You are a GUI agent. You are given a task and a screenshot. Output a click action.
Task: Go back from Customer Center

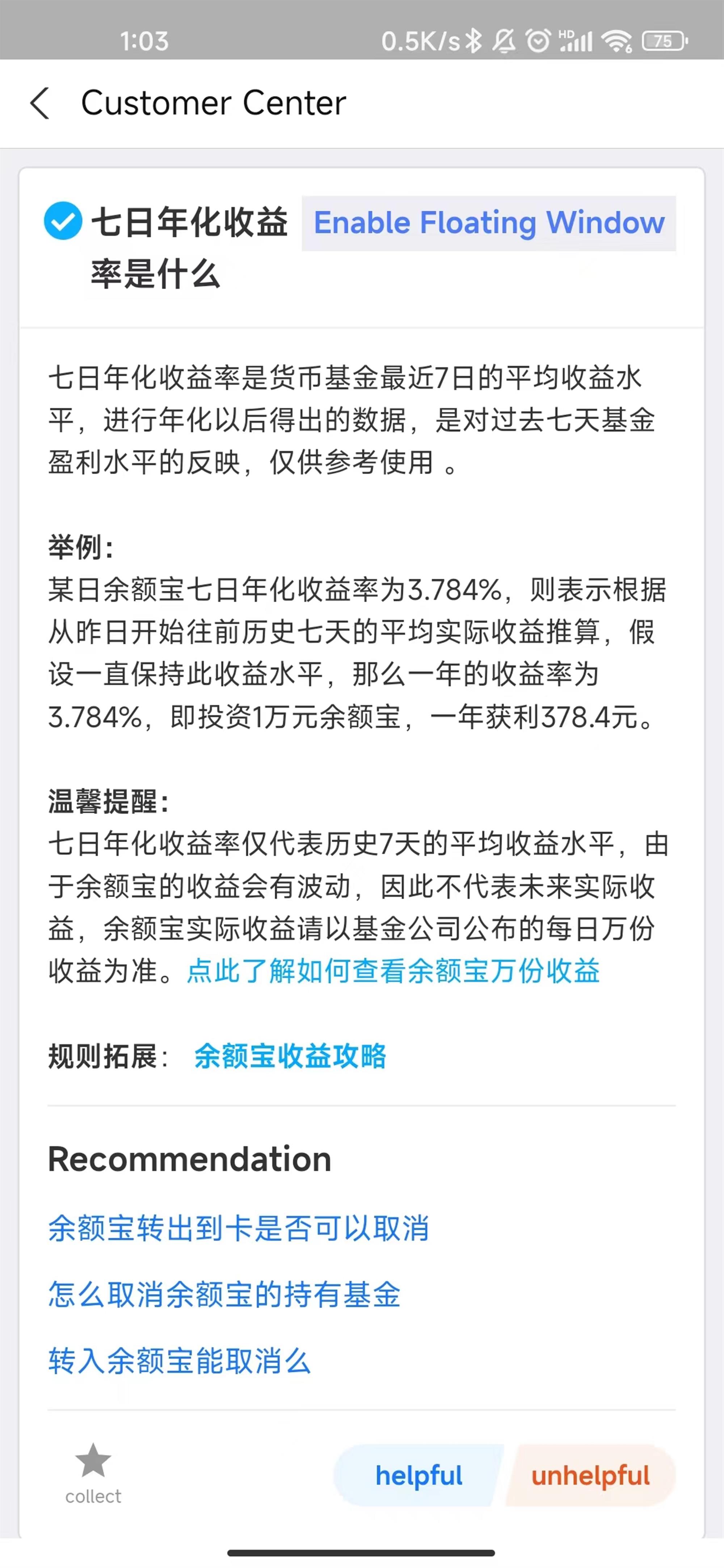pos(39,103)
